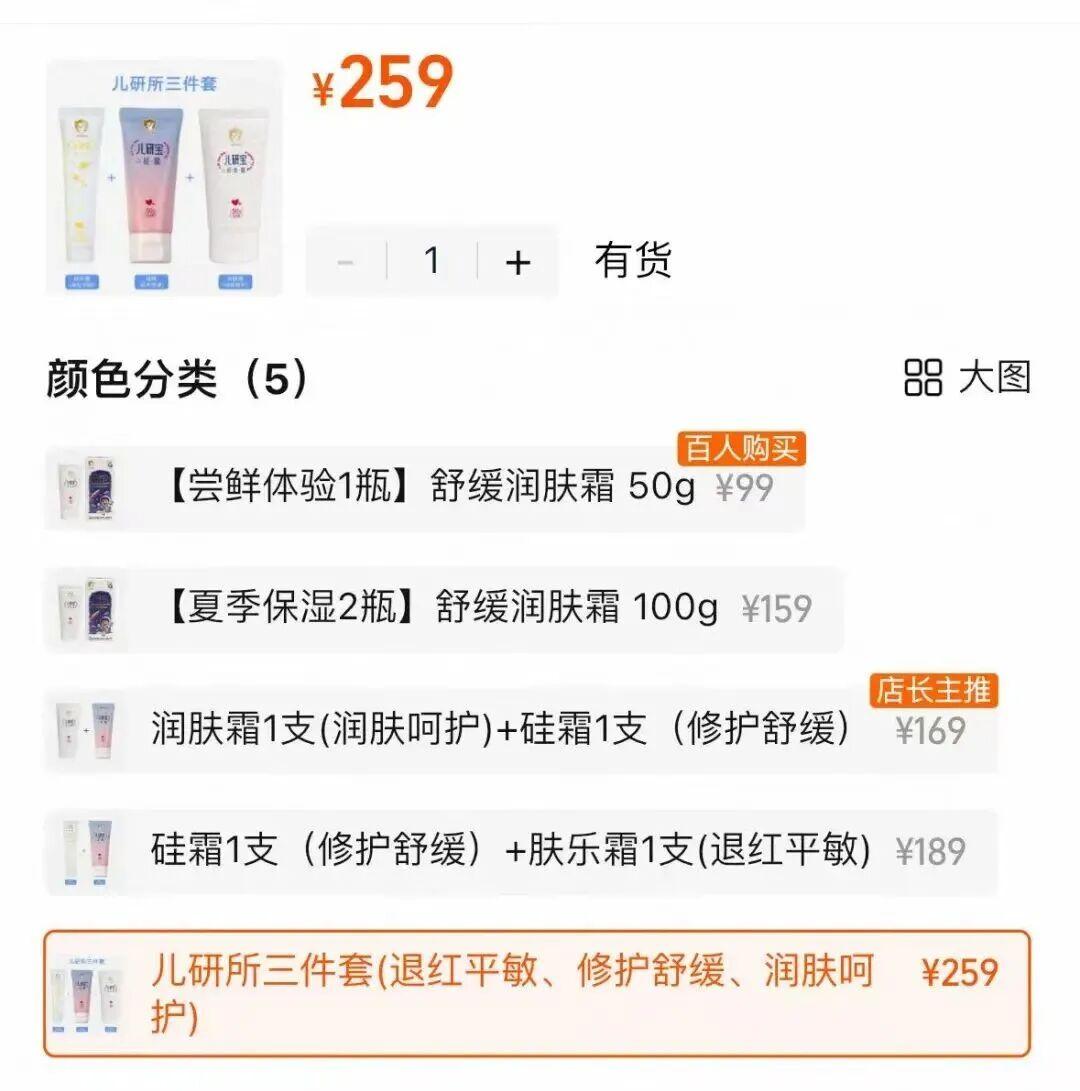Select 硅霜1支+肤乐霜1支 option at ¥189

[x=520, y=852]
